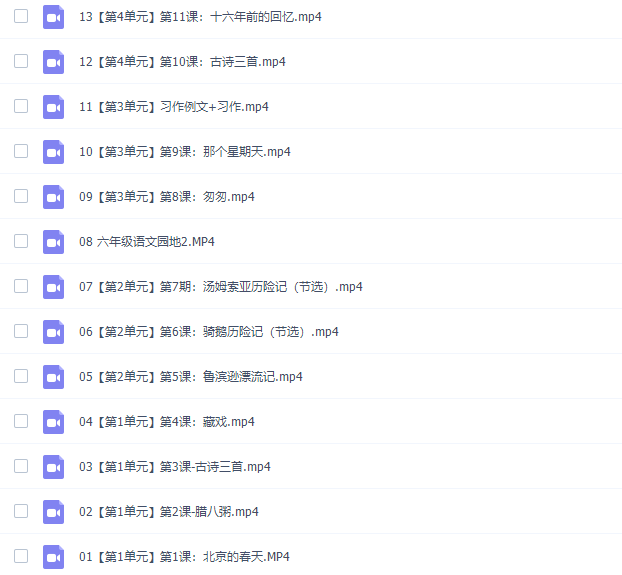
Task: Open video 07 汤姆索亚历险记（节选）.mp4
Action: click(220, 287)
